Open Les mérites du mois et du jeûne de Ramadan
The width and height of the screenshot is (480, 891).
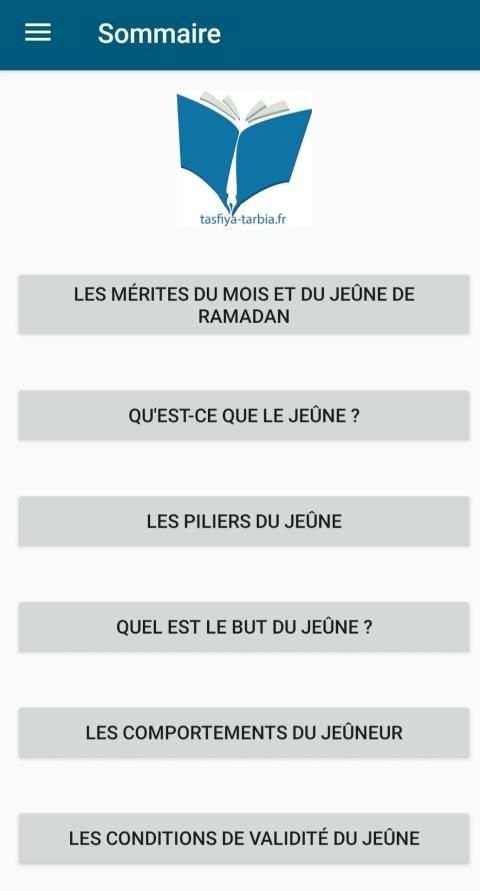tap(244, 305)
